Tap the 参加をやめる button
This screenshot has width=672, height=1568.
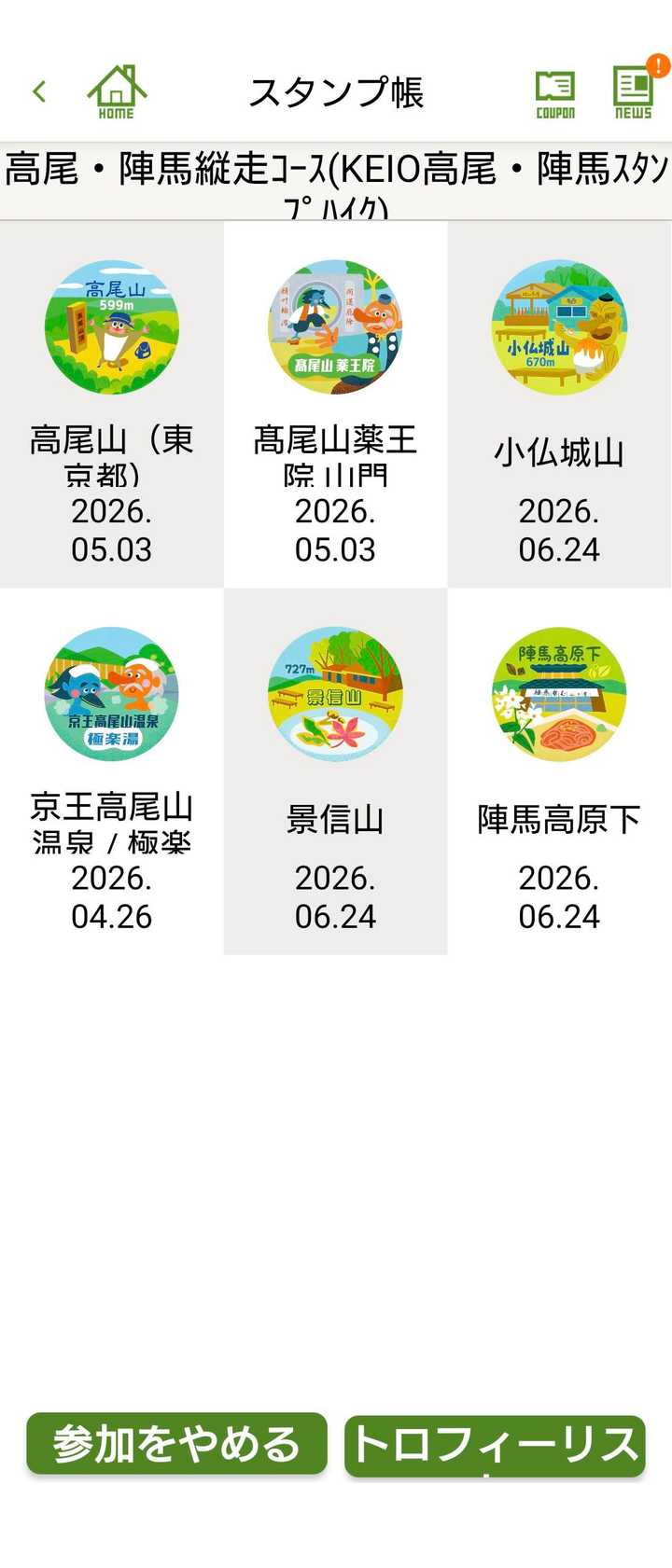pos(176,1444)
